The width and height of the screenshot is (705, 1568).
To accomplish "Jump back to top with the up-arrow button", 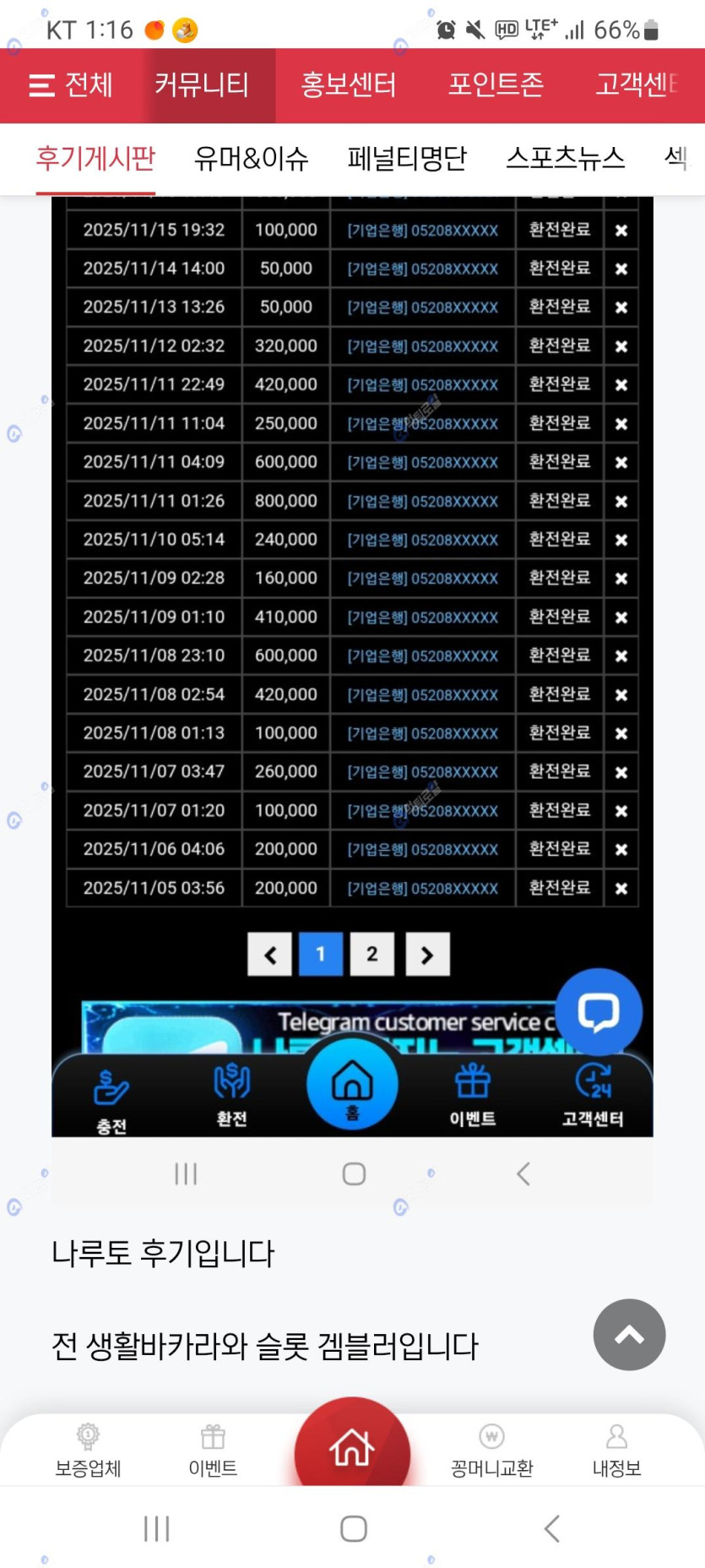I will 629,1334.
